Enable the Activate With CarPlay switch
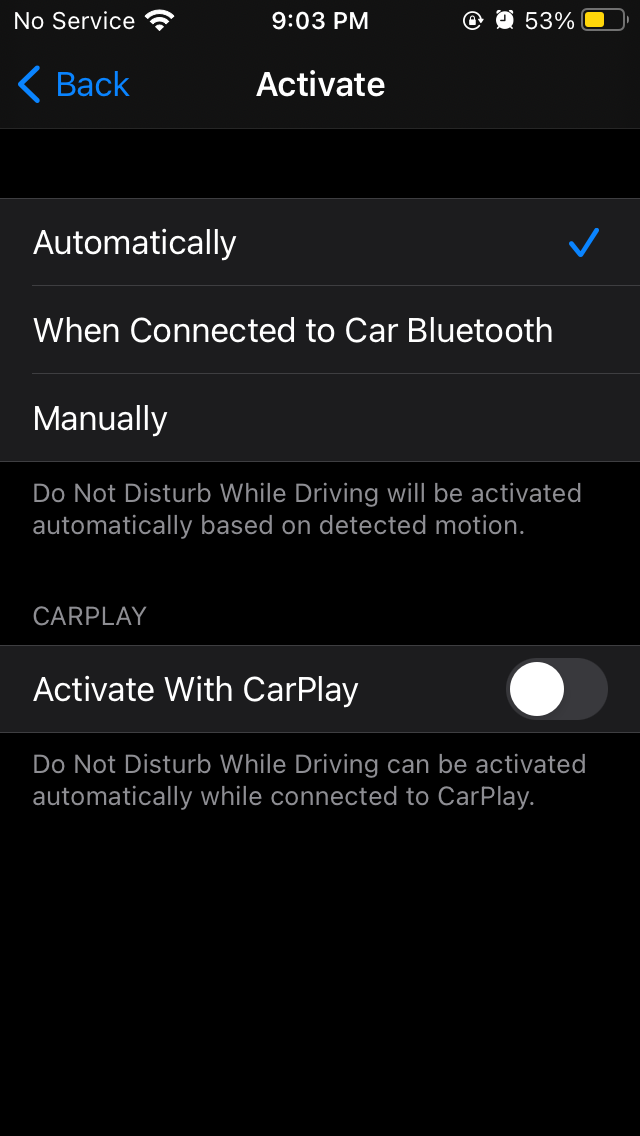 [556, 690]
